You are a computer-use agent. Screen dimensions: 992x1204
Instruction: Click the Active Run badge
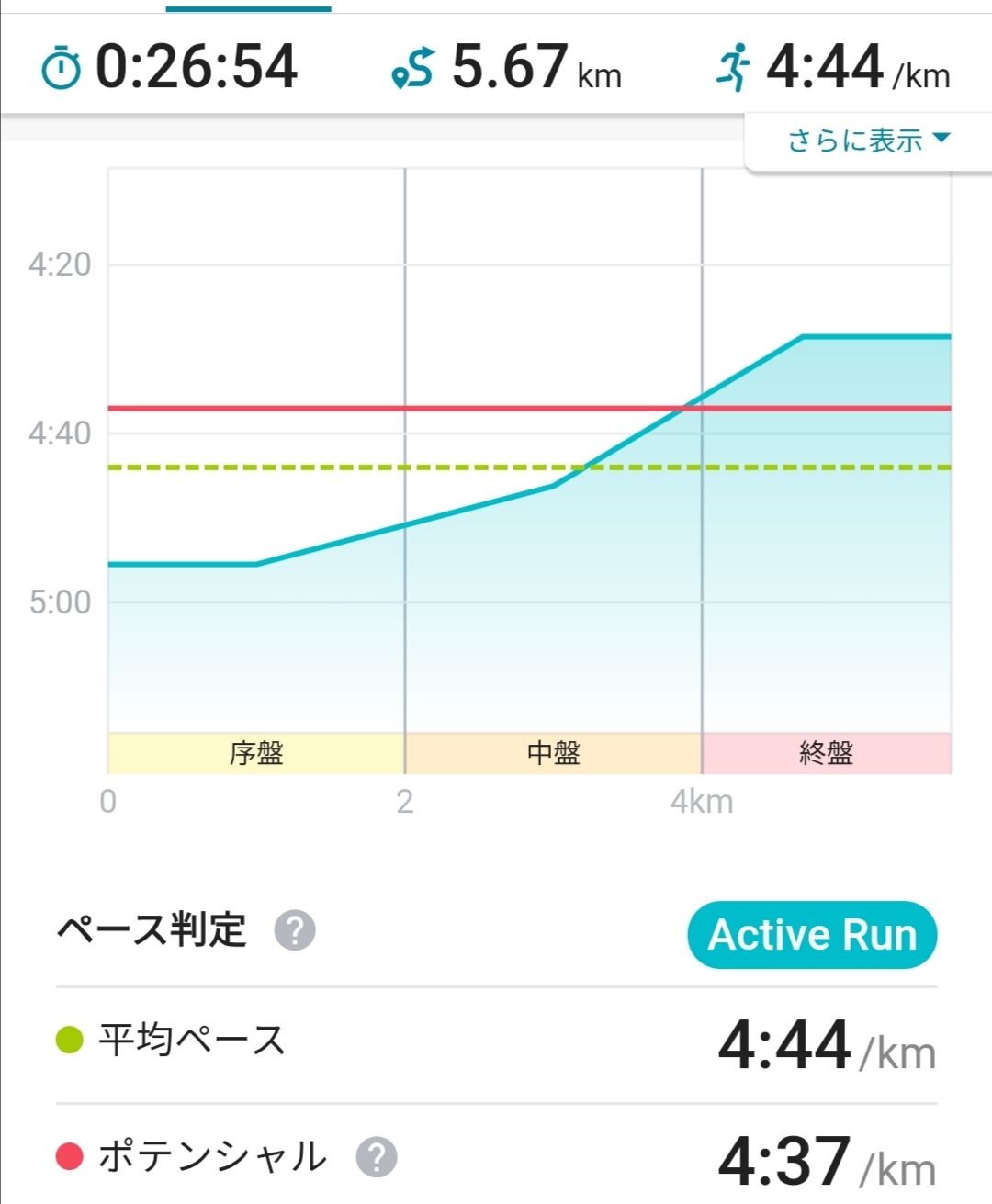pyautogui.click(x=812, y=934)
